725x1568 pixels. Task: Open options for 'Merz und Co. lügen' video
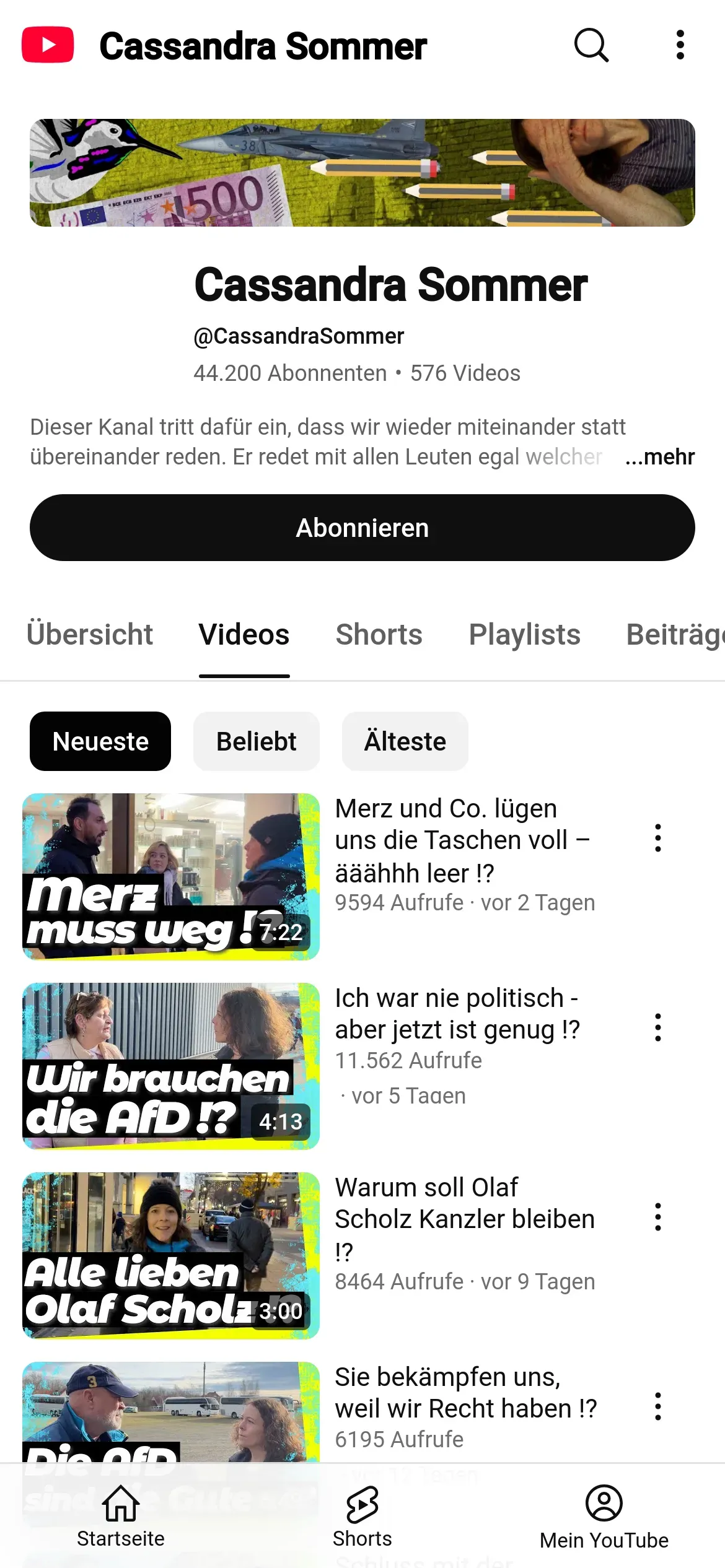(x=657, y=838)
